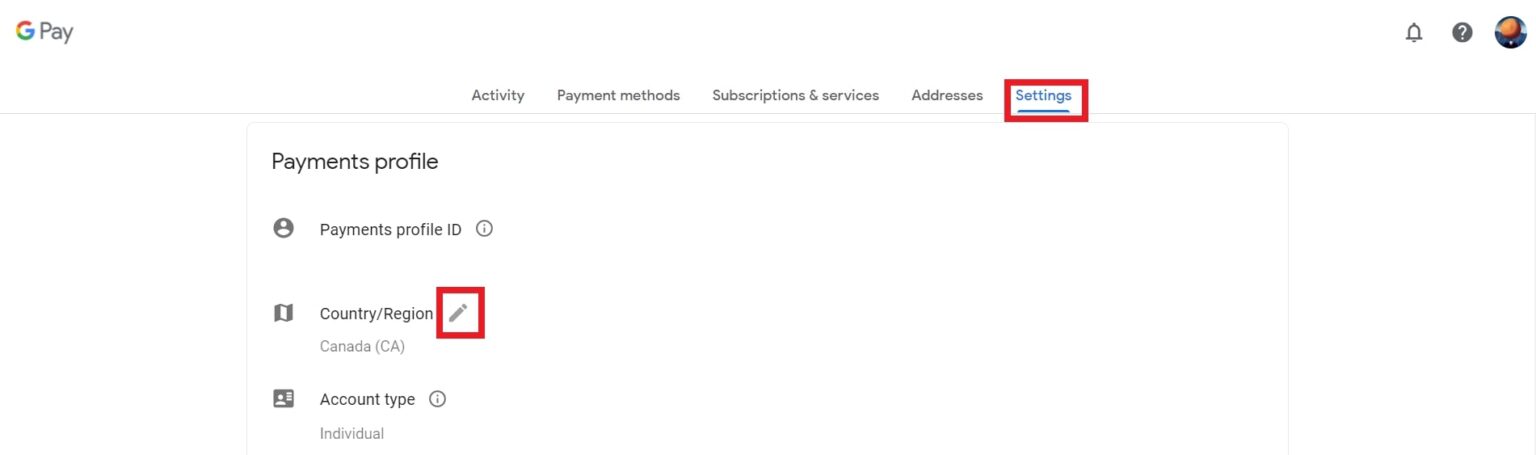This screenshot has width=1536, height=455.
Task: Edit Country/Region with the pencil icon
Action: (458, 313)
